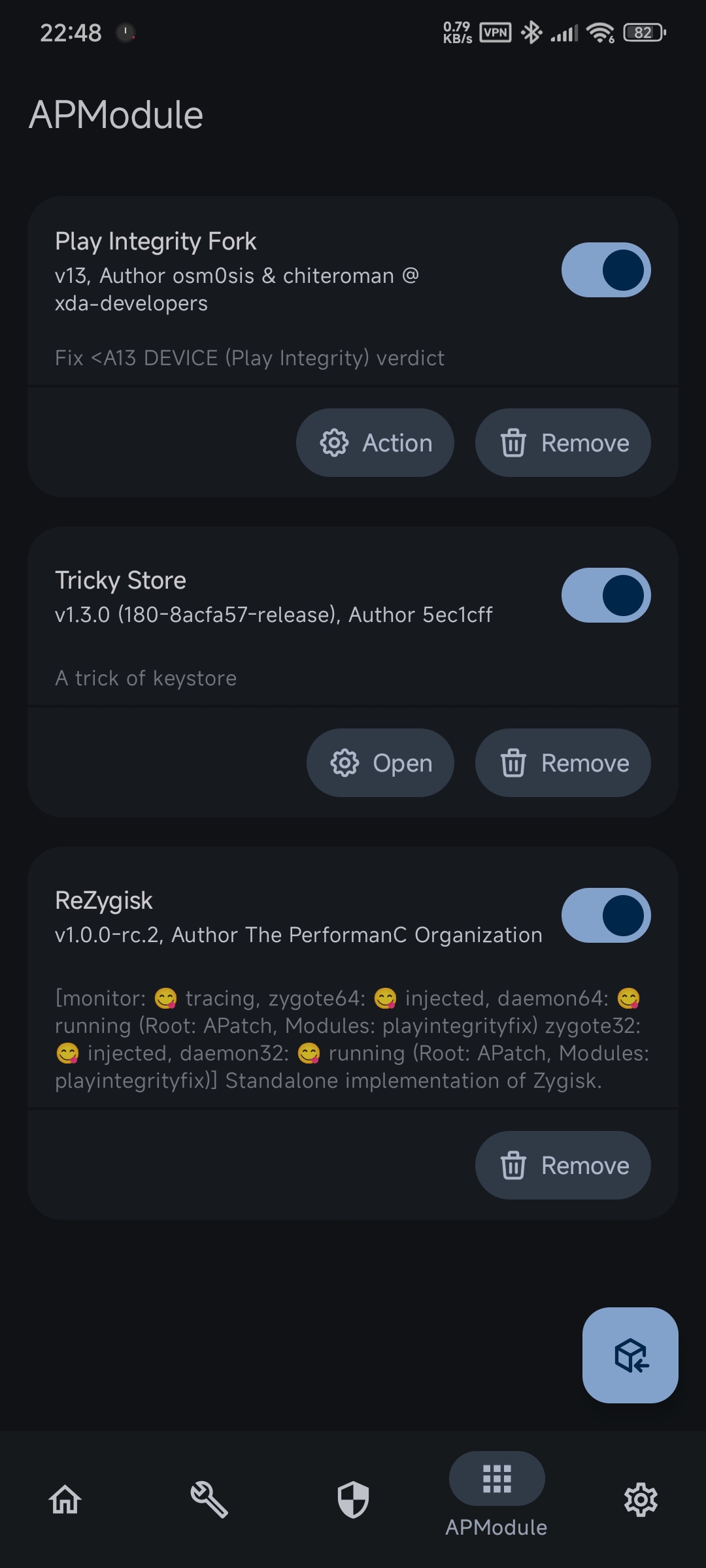Go to the Home tab
Viewport: 706px width, 1568px height.
point(65,1499)
